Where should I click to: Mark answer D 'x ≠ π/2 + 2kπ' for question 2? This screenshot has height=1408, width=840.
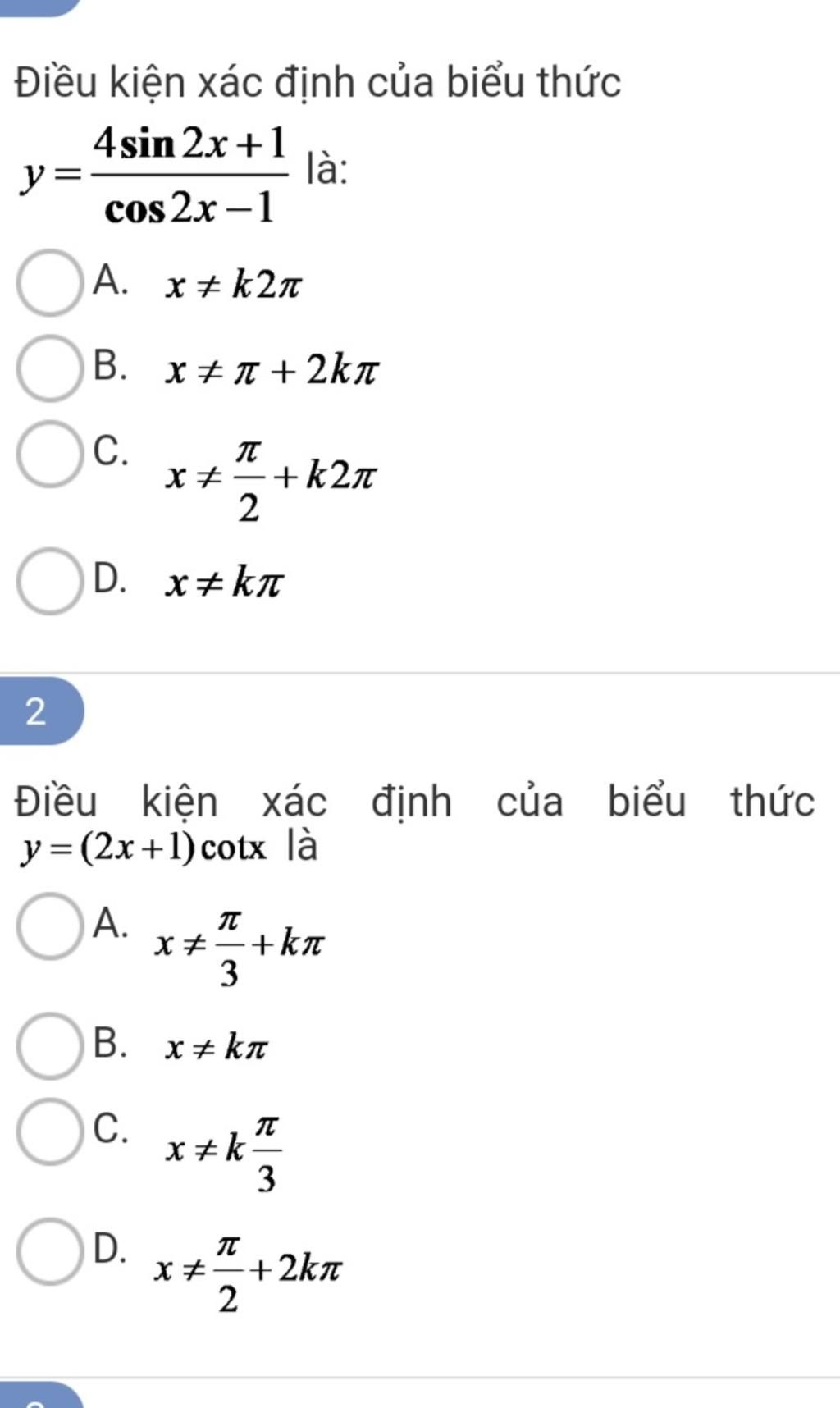pyautogui.click(x=49, y=1250)
